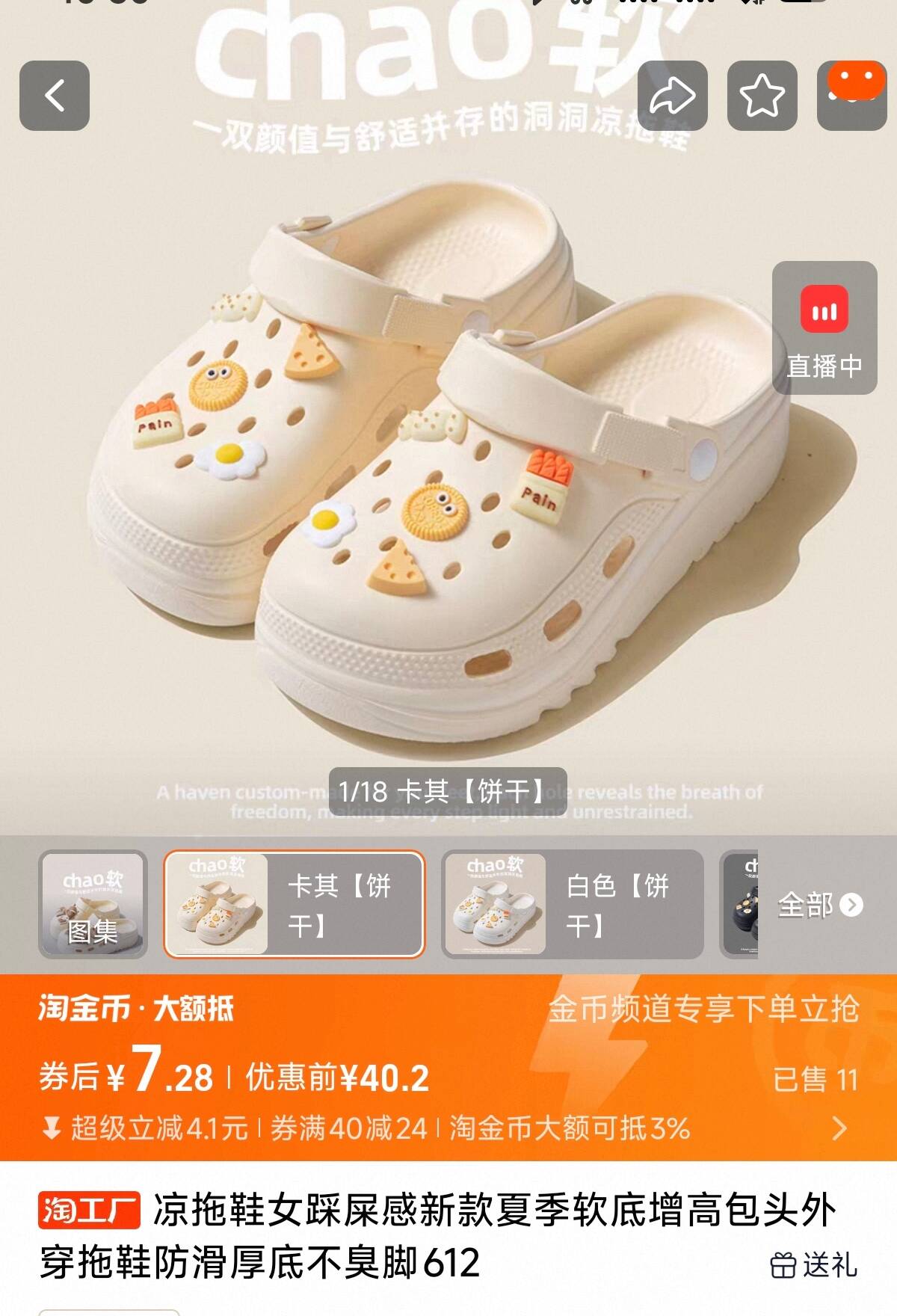This screenshot has height=1316, width=897.
Task: Go back to the previous page
Action: pos(55,96)
